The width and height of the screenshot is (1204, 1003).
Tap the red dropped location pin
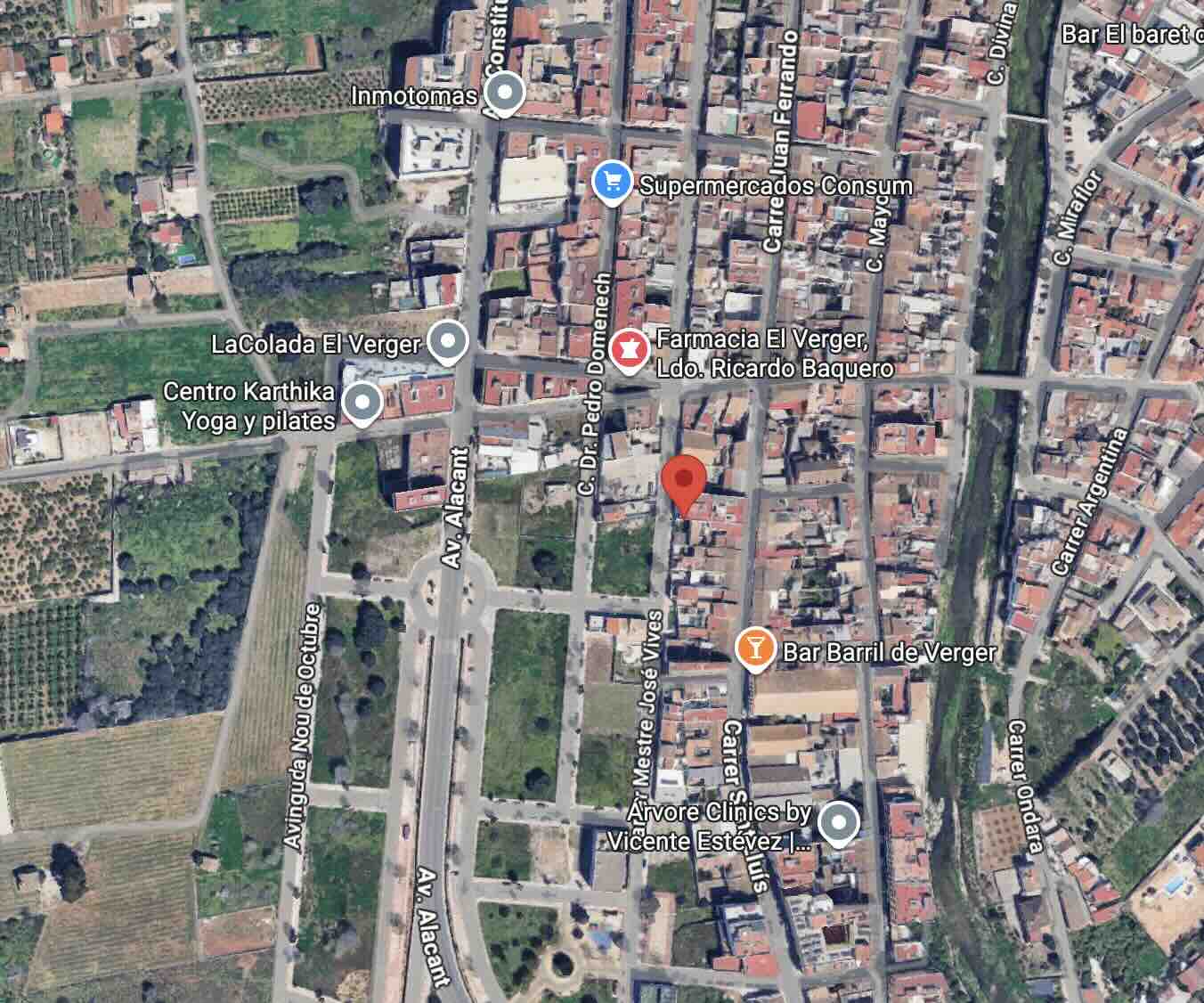(x=684, y=481)
